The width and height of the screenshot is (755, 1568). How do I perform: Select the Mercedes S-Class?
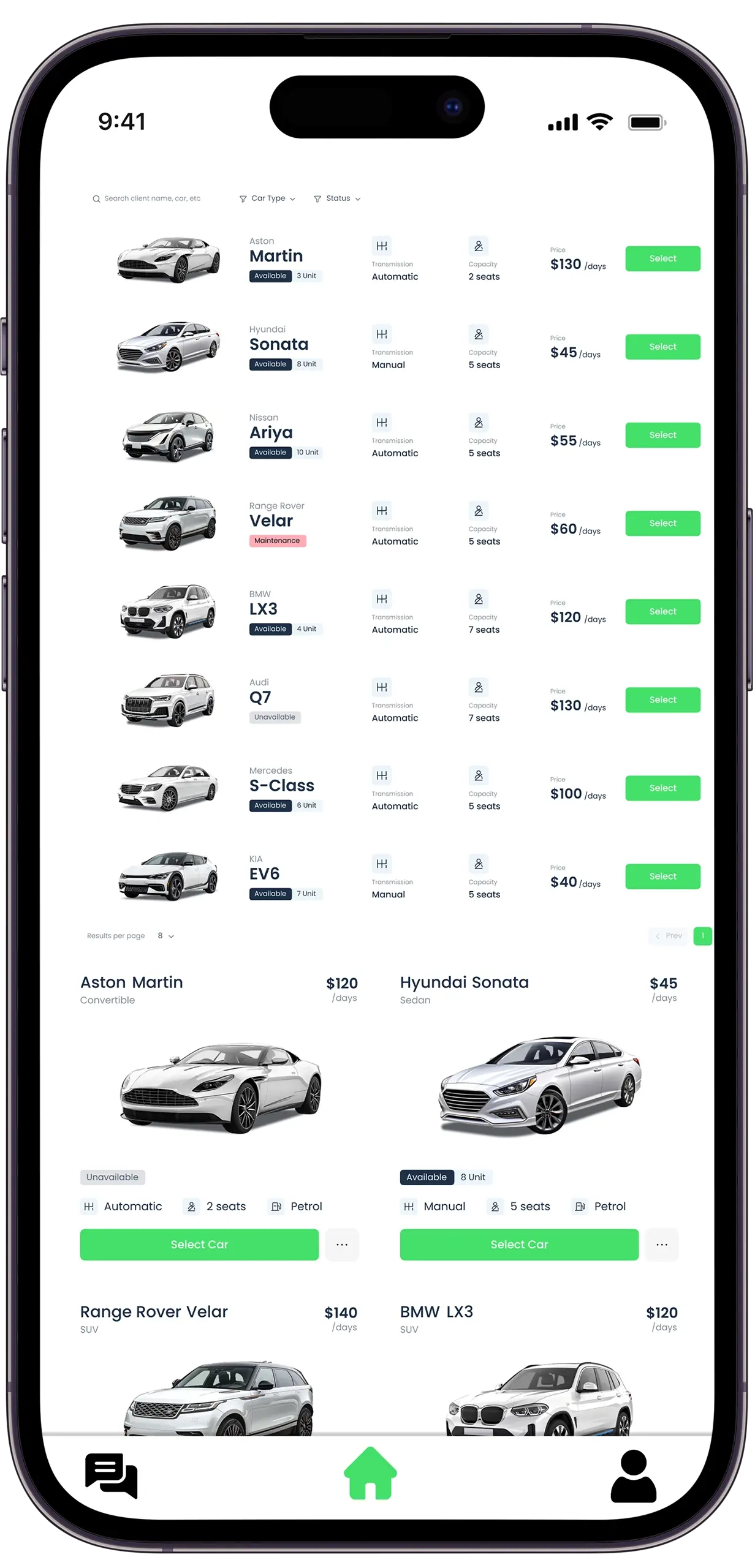point(662,788)
